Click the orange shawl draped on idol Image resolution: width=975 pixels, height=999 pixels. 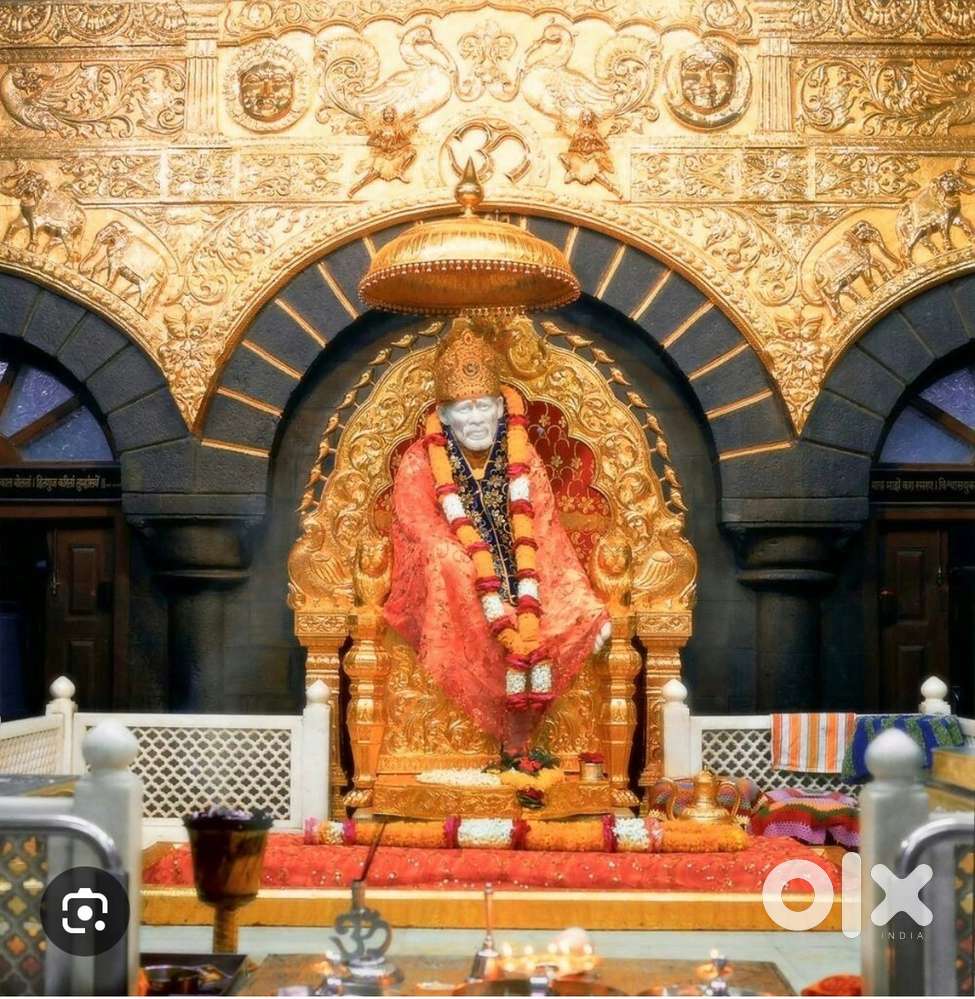click(420, 600)
